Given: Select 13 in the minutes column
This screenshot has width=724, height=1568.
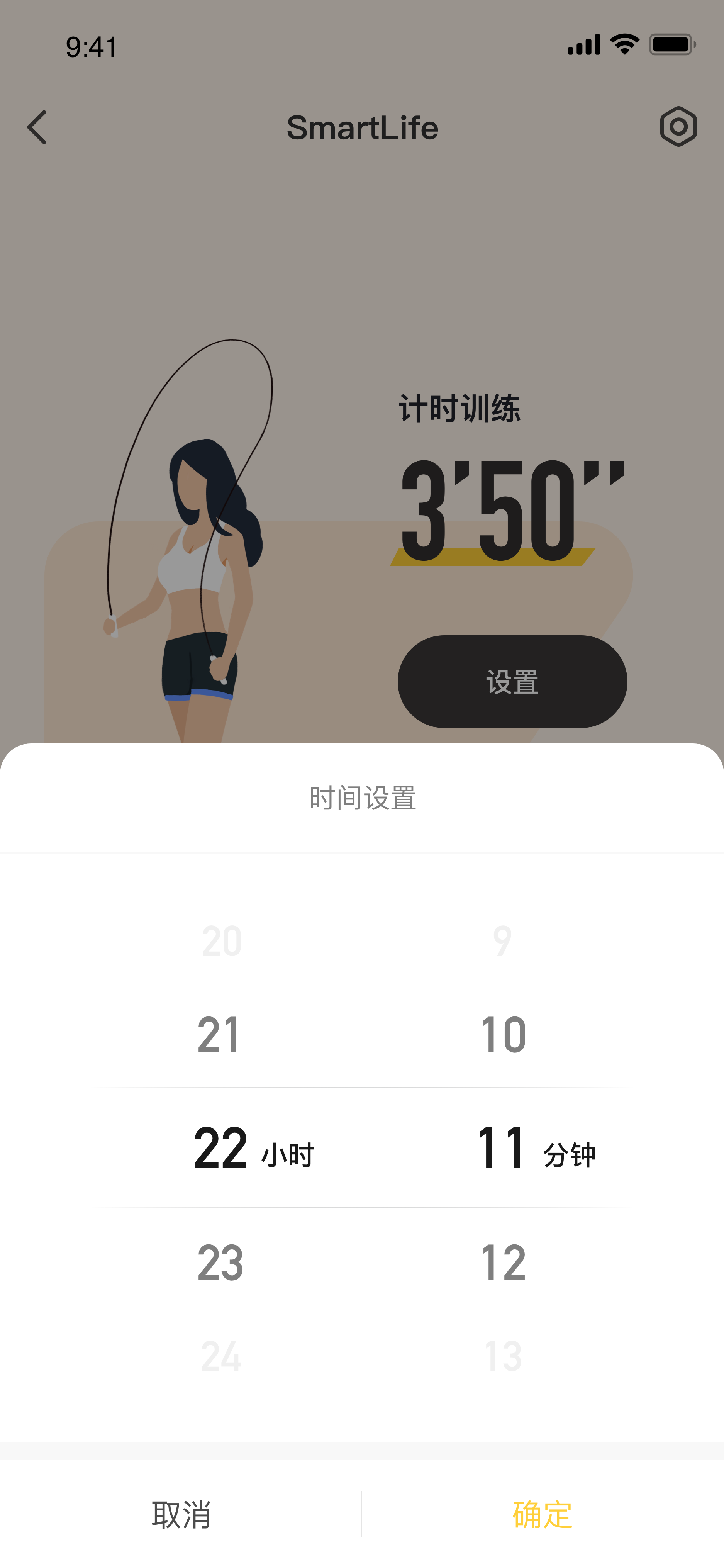Looking at the screenshot, I should pos(503,1356).
